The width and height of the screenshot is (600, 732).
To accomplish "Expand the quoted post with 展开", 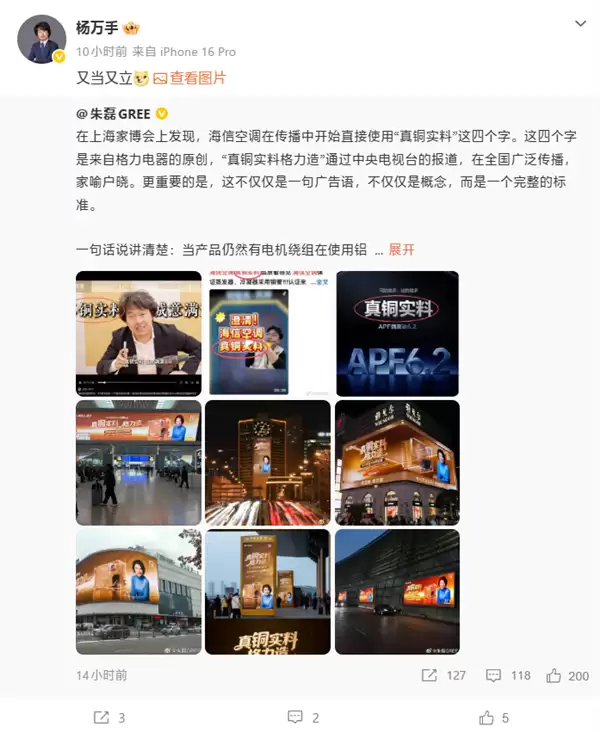I will click(401, 249).
